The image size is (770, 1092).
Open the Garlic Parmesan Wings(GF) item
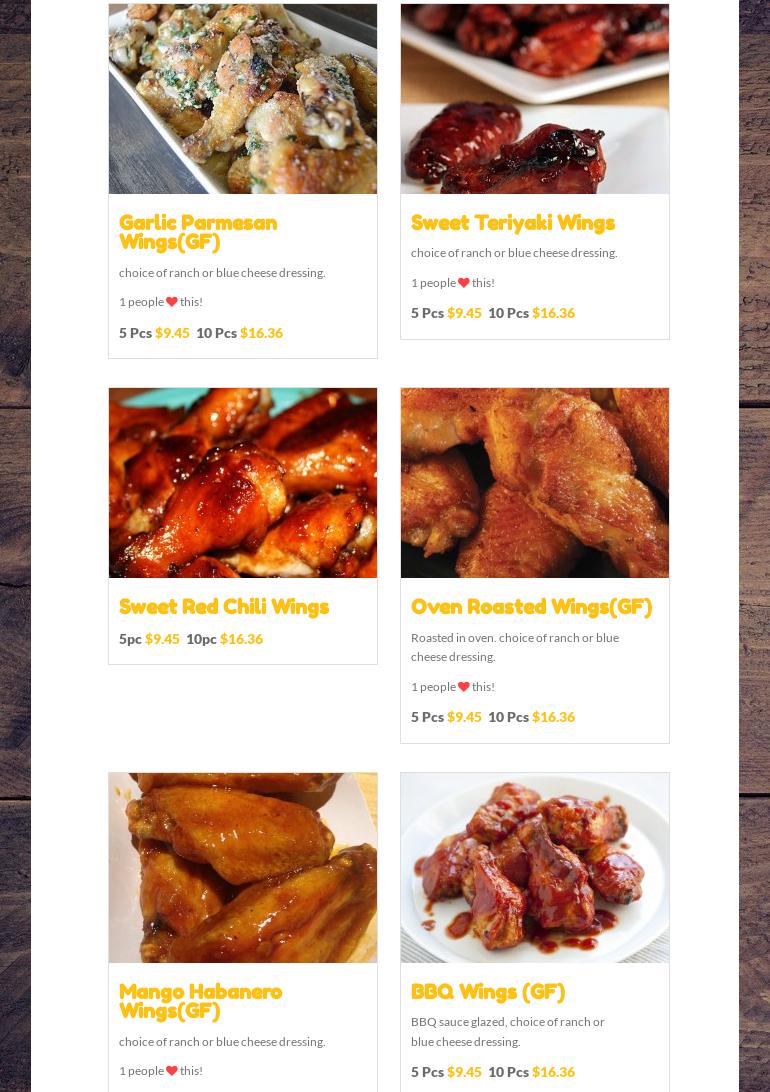coord(198,232)
